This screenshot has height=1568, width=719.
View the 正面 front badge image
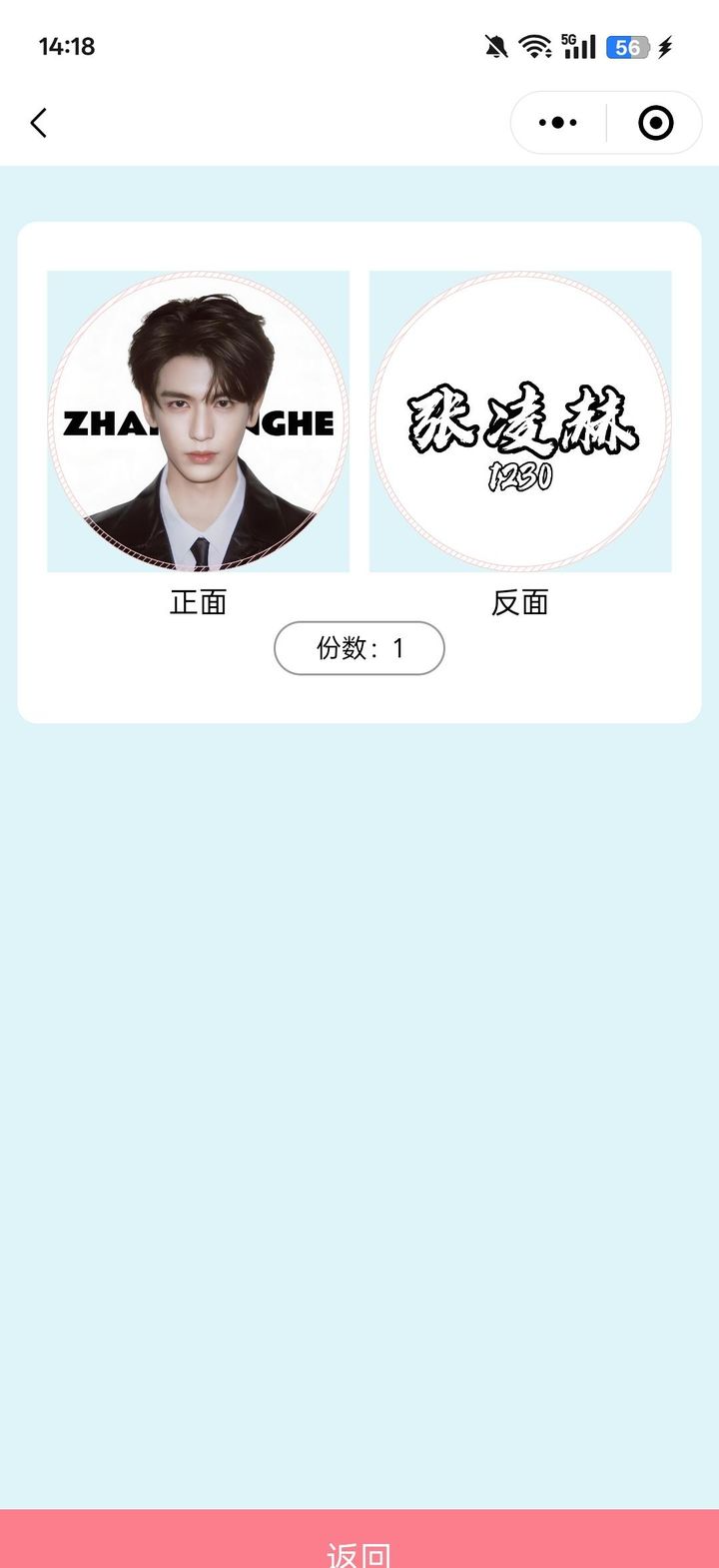[x=199, y=421]
